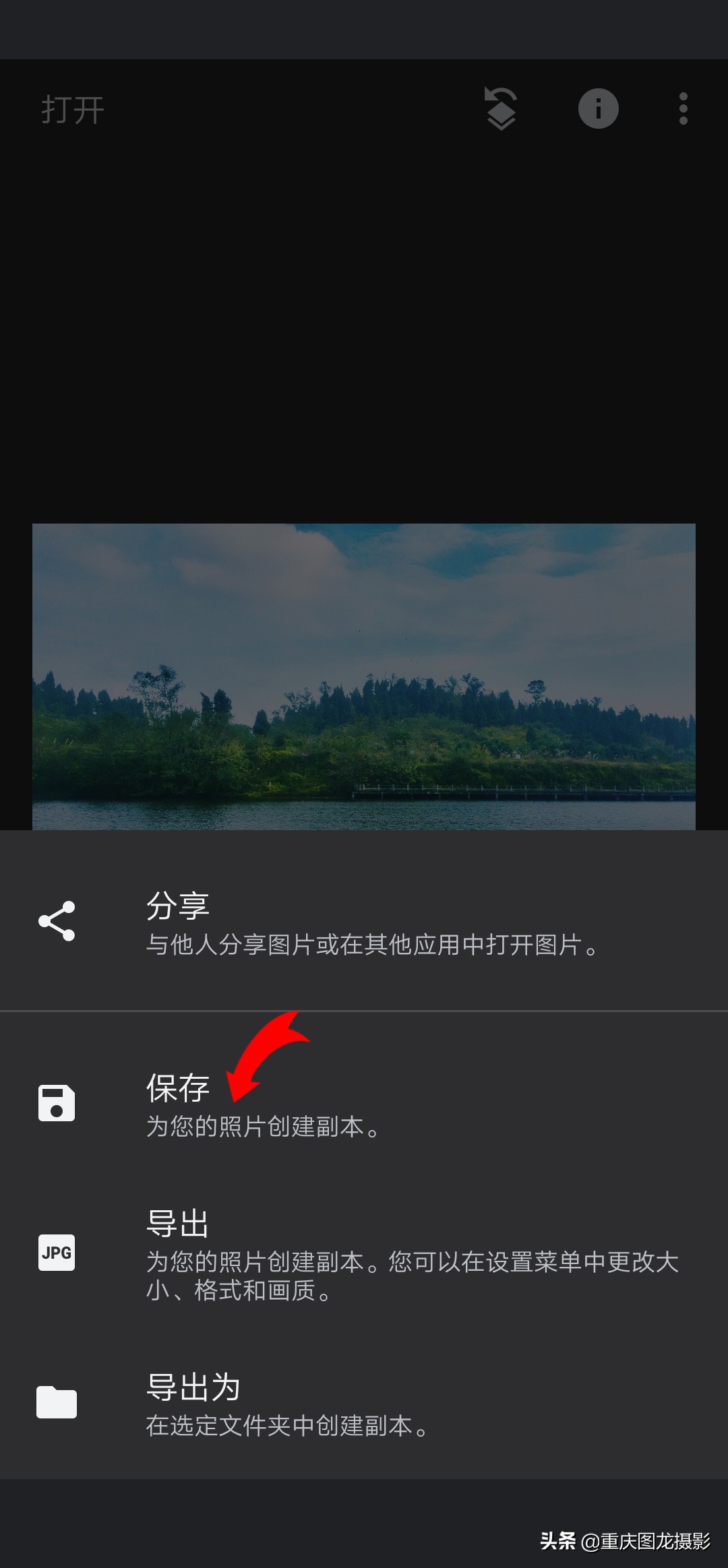Screen dimensions: 728x1568
Task: Tap 为您的照片创建副本 text under 保存
Action: pyautogui.click(x=263, y=1126)
